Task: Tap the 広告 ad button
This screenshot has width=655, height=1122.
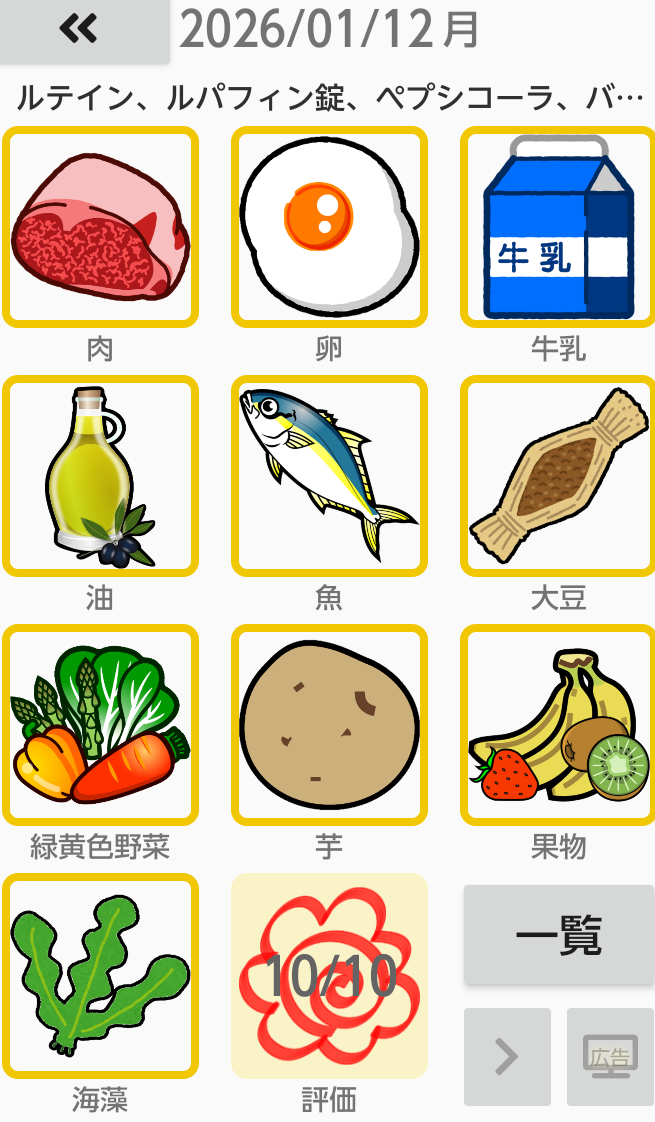Action: [610, 1056]
